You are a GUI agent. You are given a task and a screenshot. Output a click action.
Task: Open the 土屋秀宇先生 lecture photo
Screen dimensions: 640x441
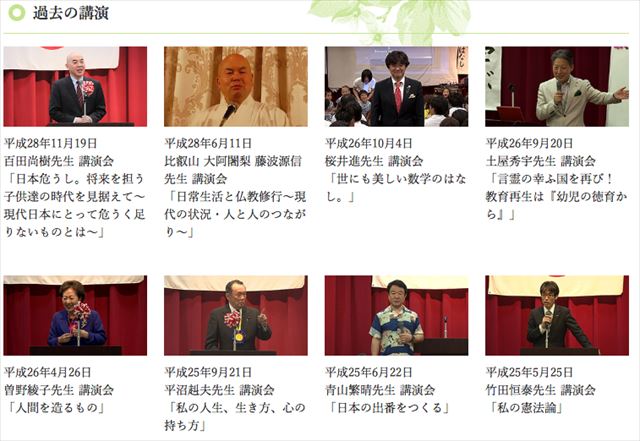[557, 86]
